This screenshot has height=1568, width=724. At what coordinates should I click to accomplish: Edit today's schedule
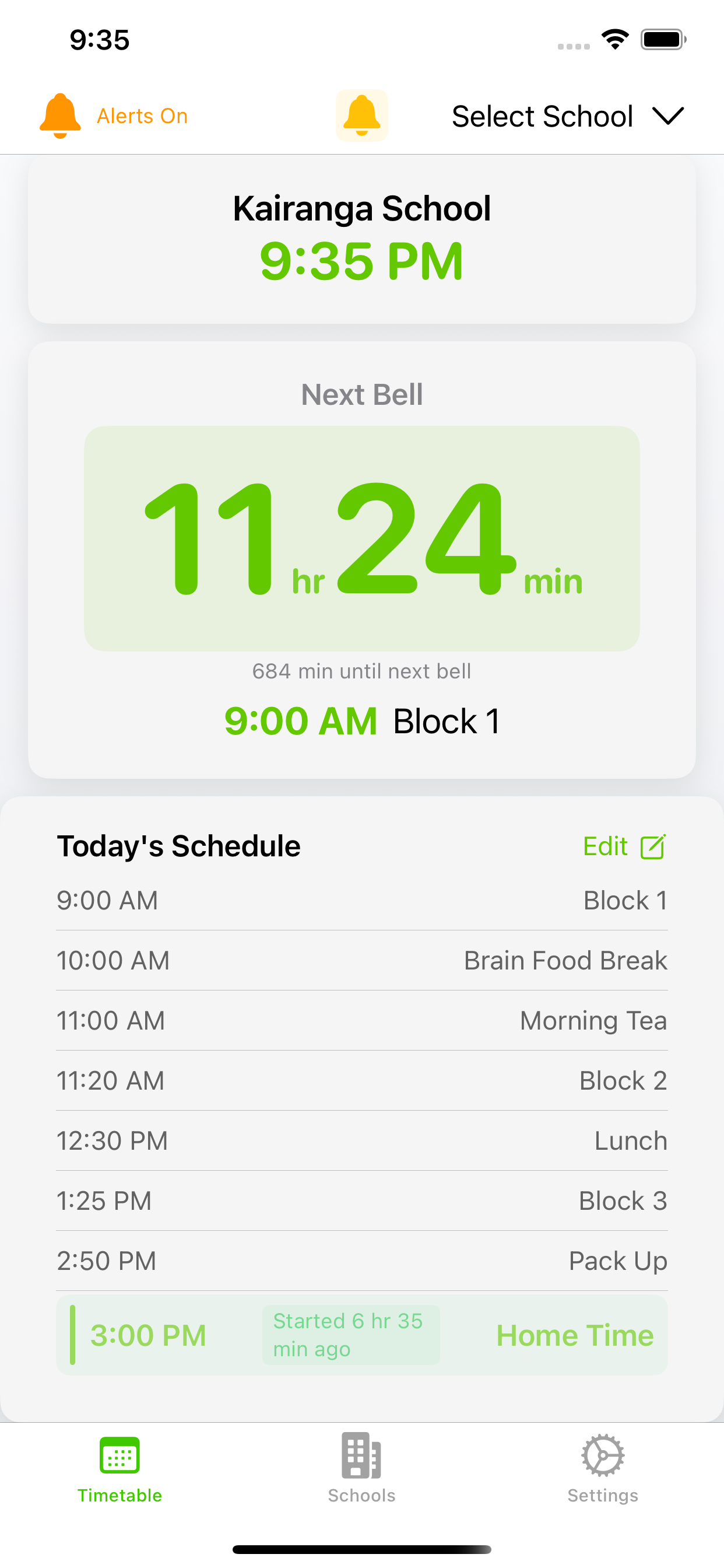click(x=624, y=846)
